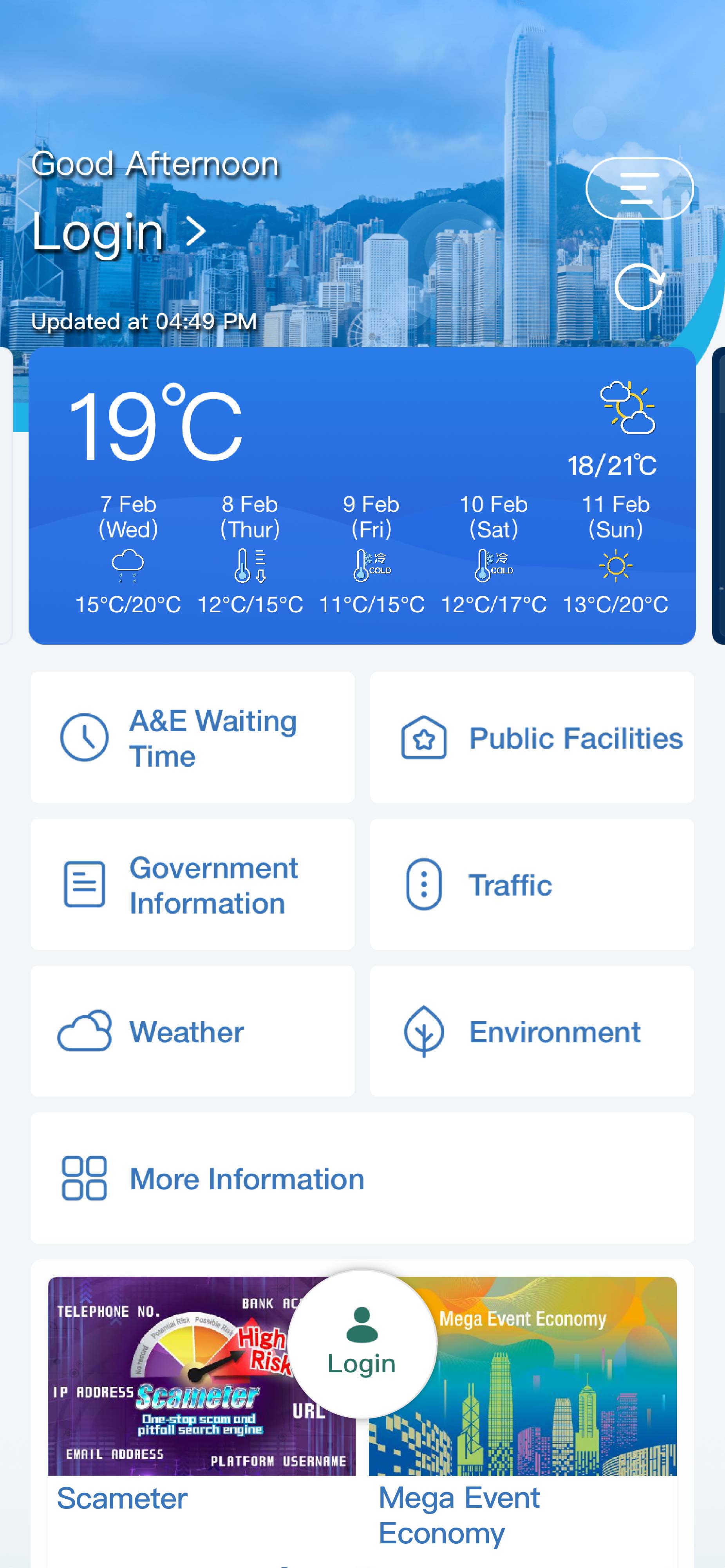Open the 19°C weather forecast card
This screenshot has width=725, height=1568.
pyautogui.click(x=362, y=496)
